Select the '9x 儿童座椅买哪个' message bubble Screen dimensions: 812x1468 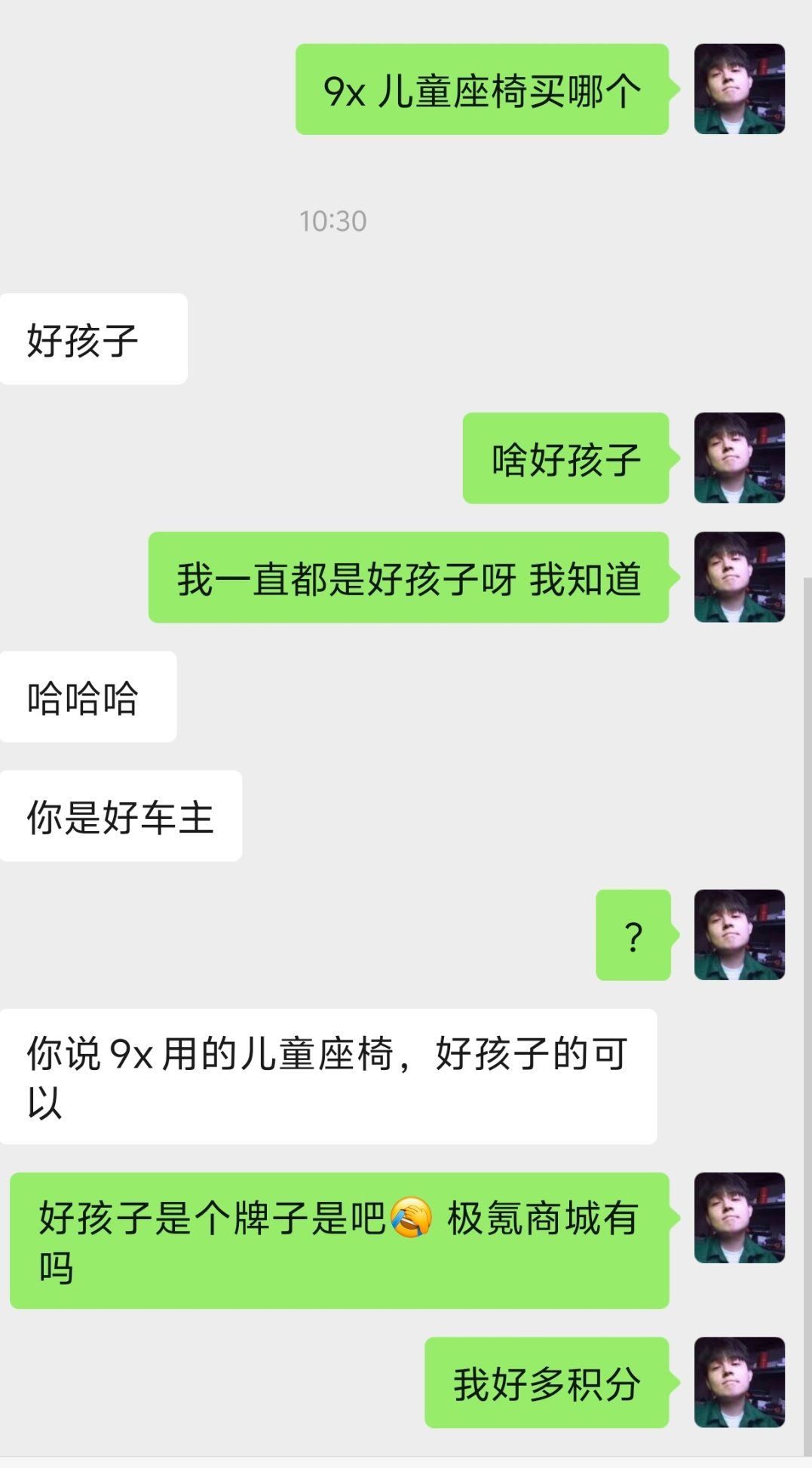[x=483, y=90]
